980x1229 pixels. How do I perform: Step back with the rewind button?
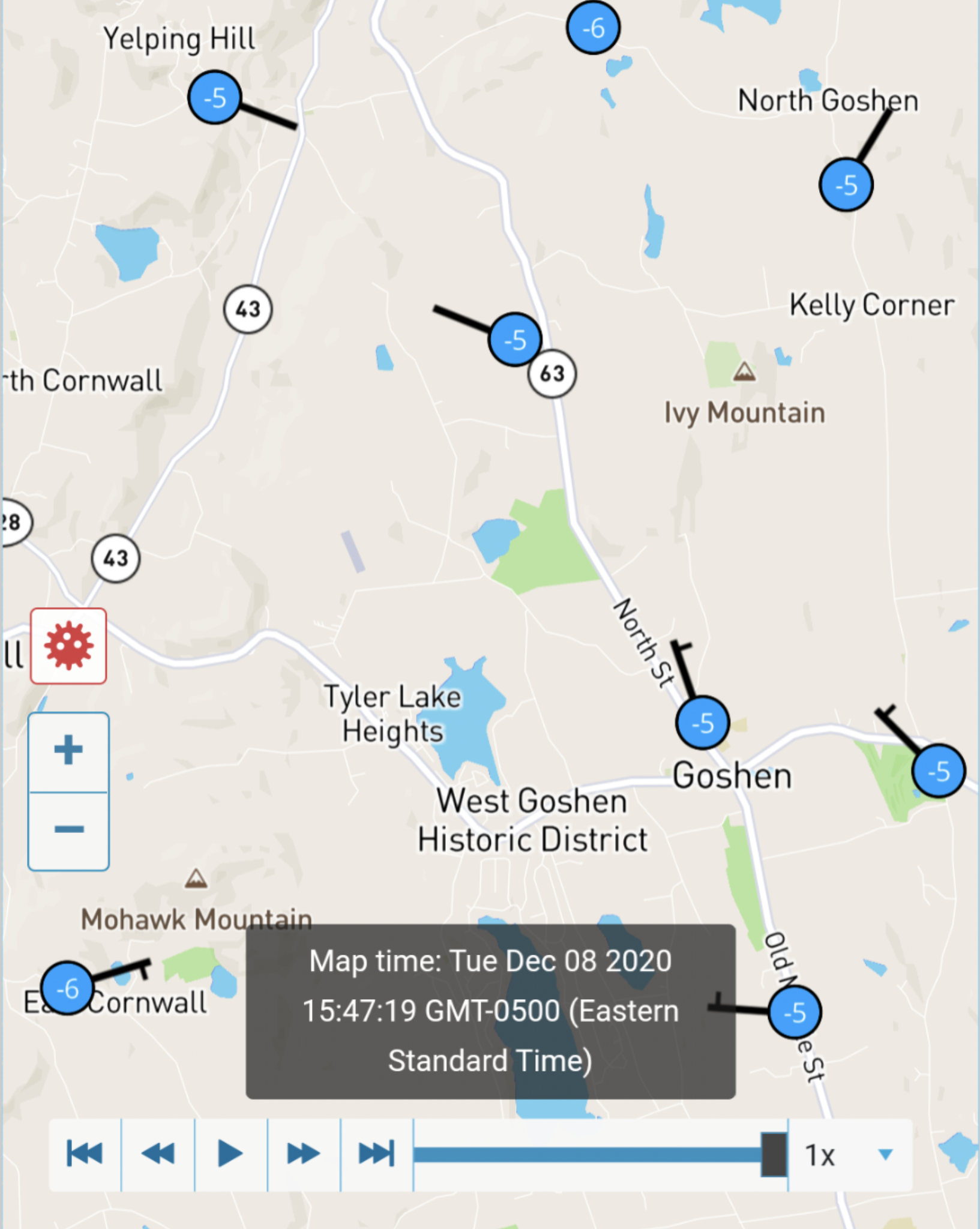tap(158, 1153)
